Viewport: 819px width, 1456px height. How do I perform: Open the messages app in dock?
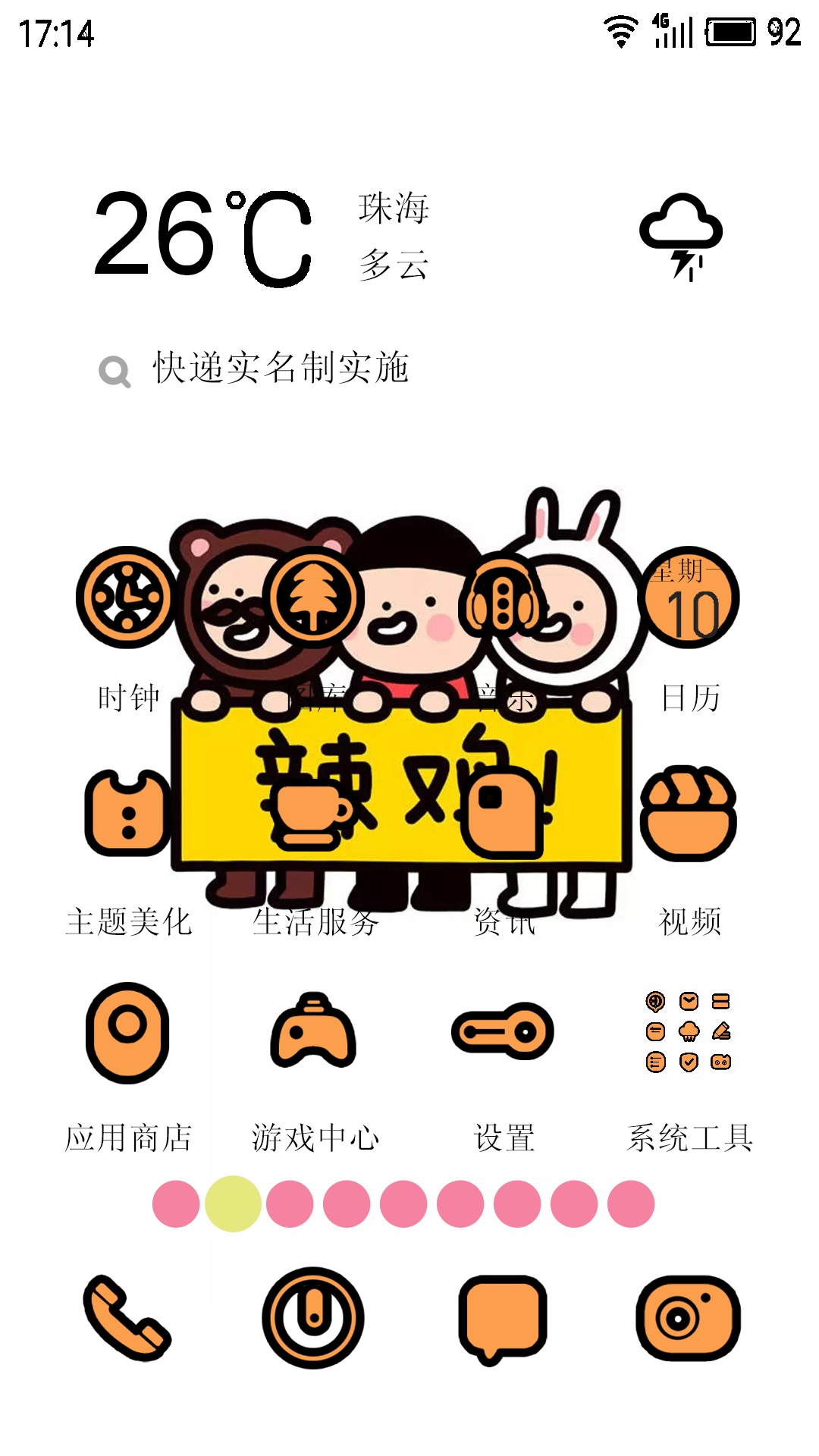(501, 1319)
